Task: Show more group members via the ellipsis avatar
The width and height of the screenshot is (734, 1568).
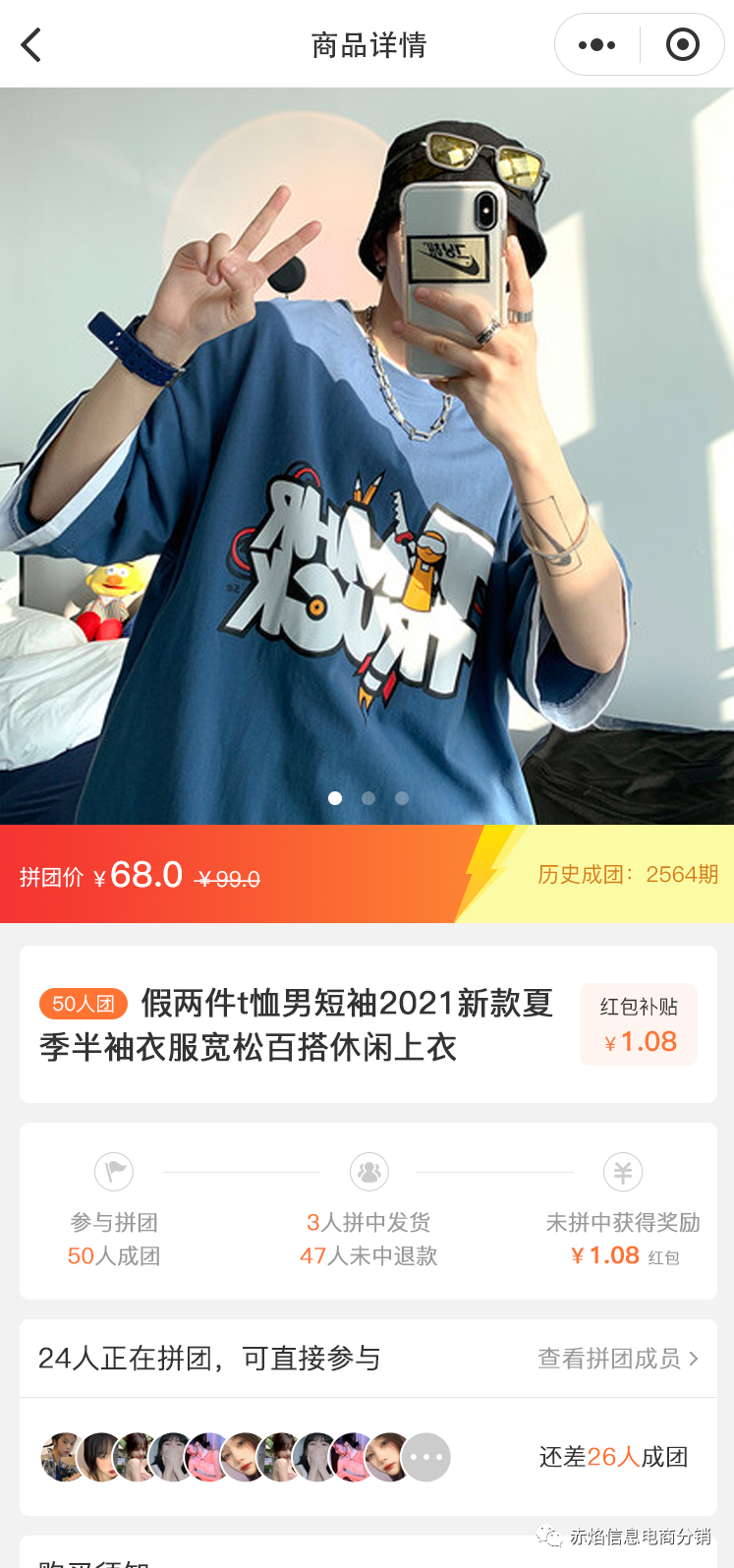Action: tap(426, 1457)
